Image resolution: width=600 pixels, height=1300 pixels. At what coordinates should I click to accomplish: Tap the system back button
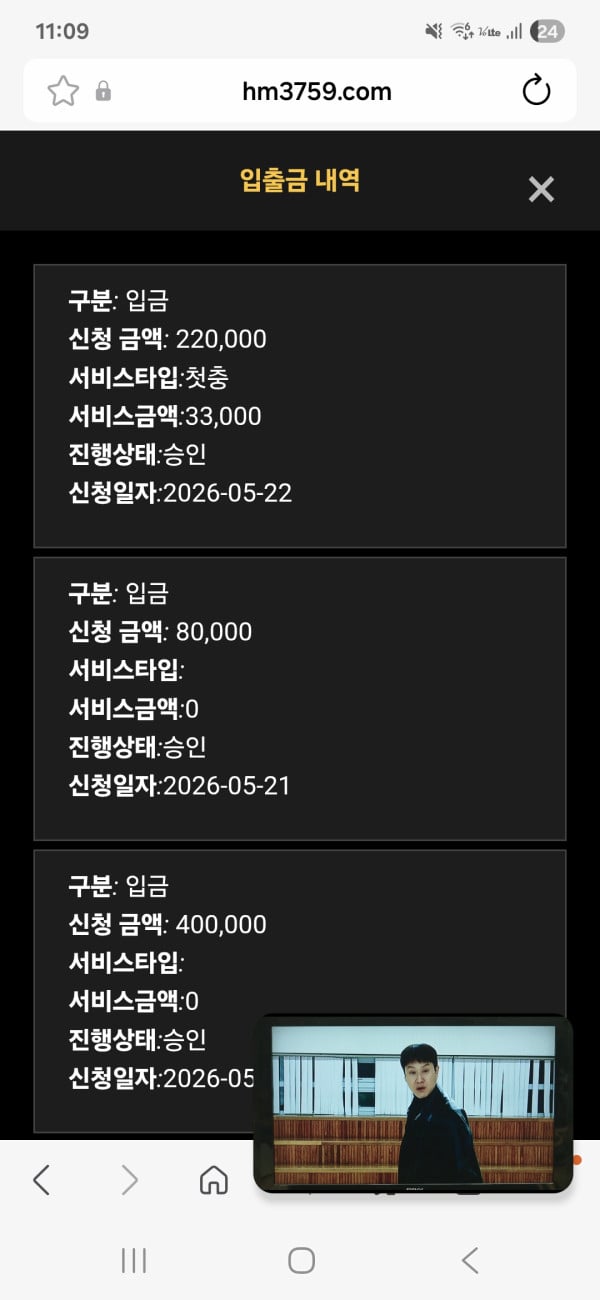[x=469, y=1260]
